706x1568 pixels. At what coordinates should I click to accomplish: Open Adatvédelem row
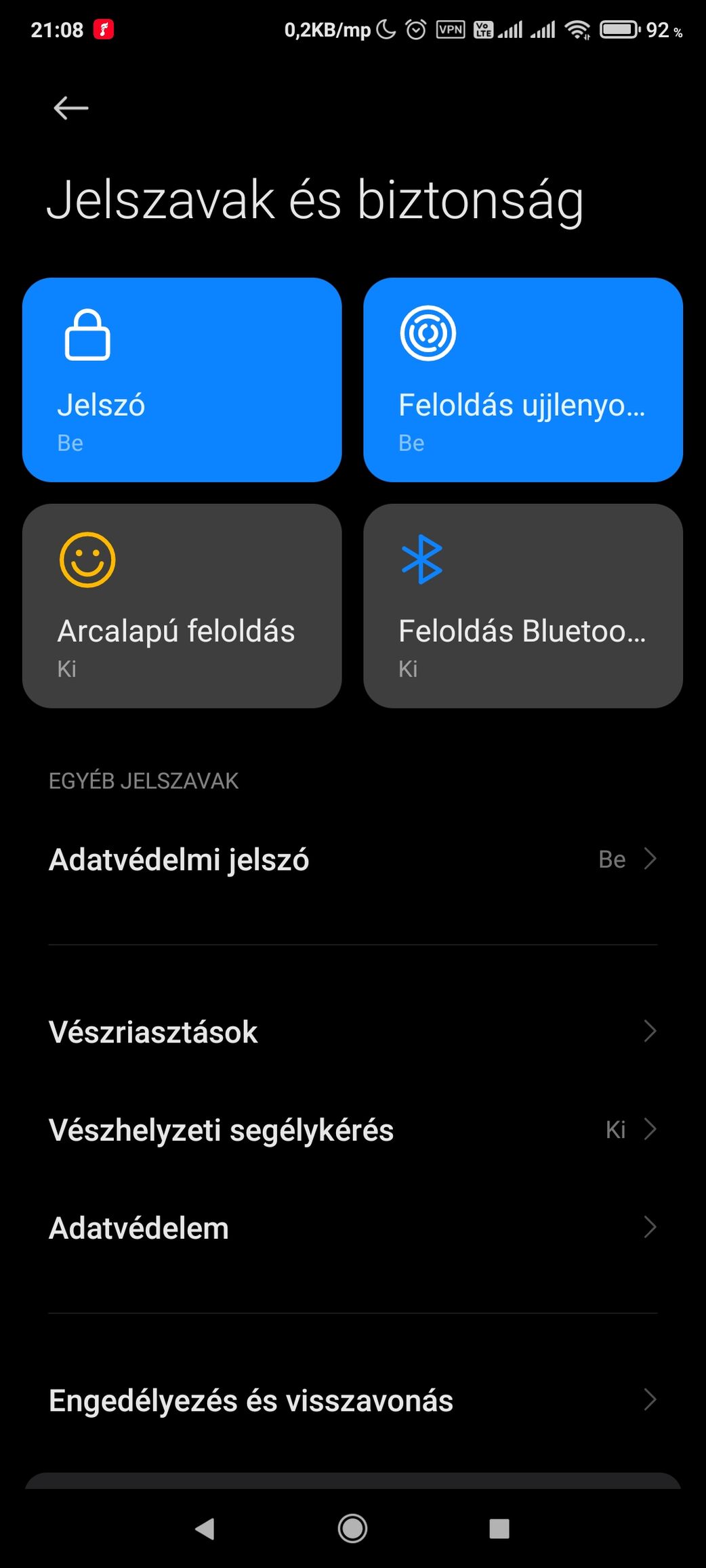pyautogui.click(x=353, y=1228)
